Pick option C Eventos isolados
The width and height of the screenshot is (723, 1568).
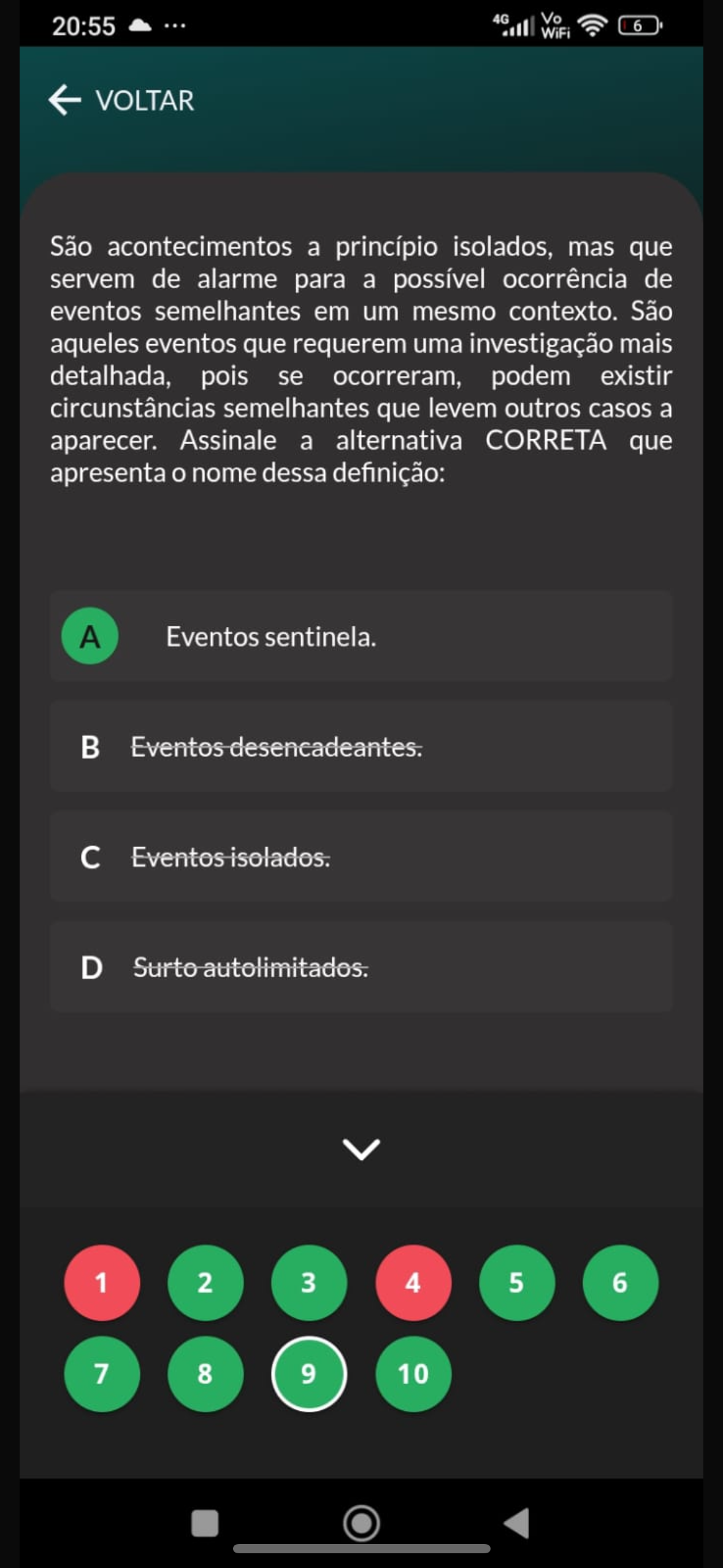click(361, 856)
